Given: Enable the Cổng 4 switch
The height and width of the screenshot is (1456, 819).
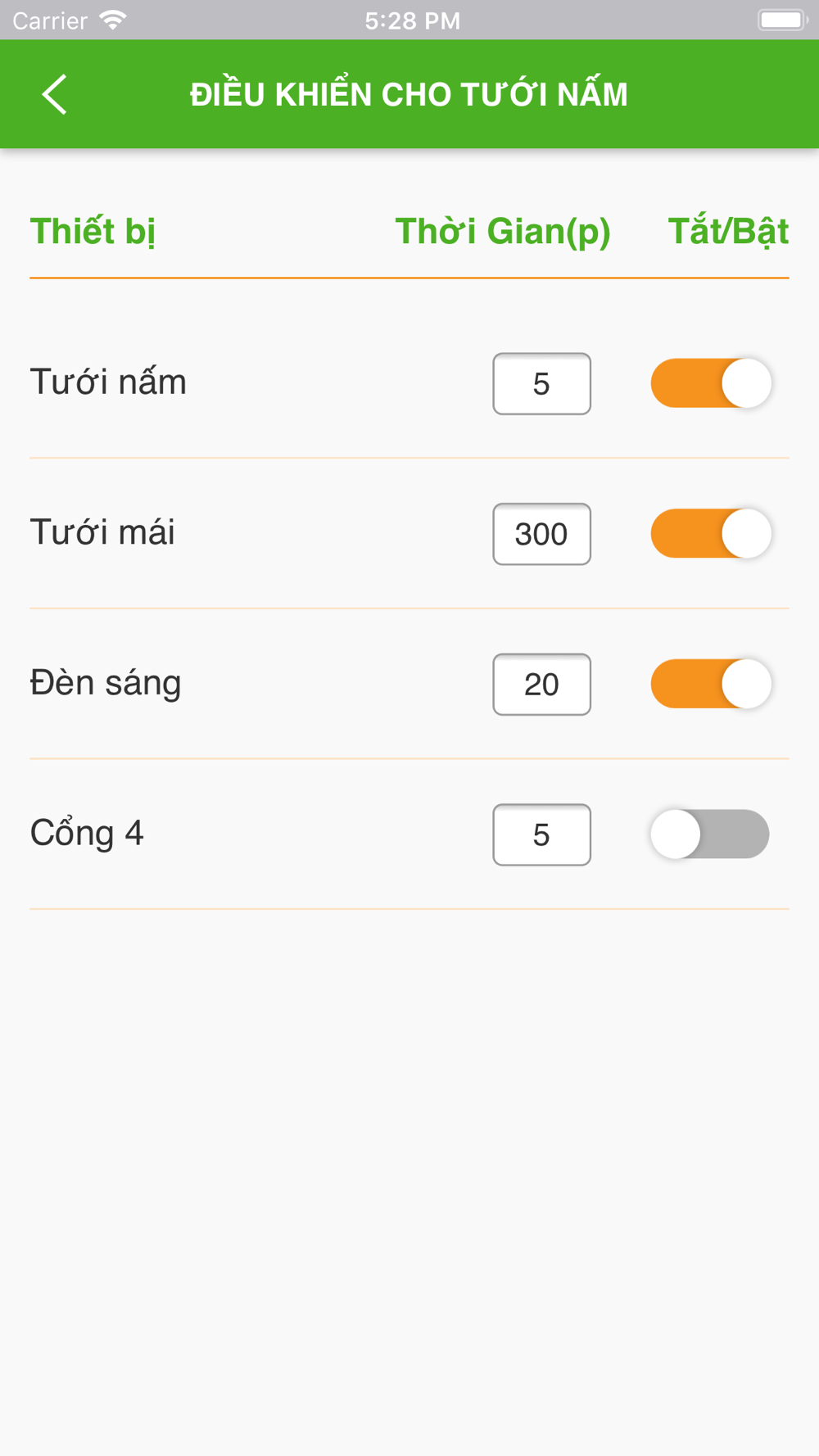Looking at the screenshot, I should (x=710, y=834).
